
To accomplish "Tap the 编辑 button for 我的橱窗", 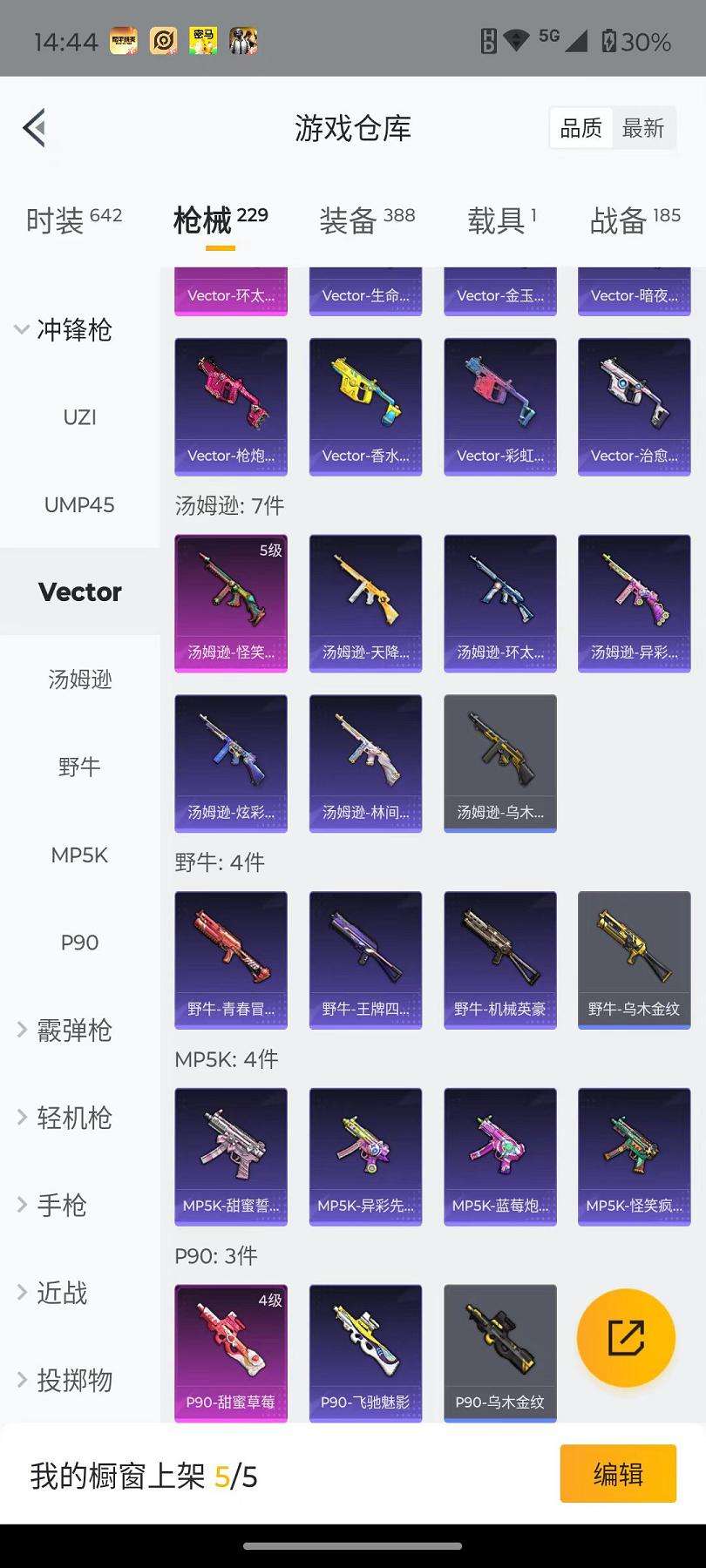I will (x=618, y=1474).
